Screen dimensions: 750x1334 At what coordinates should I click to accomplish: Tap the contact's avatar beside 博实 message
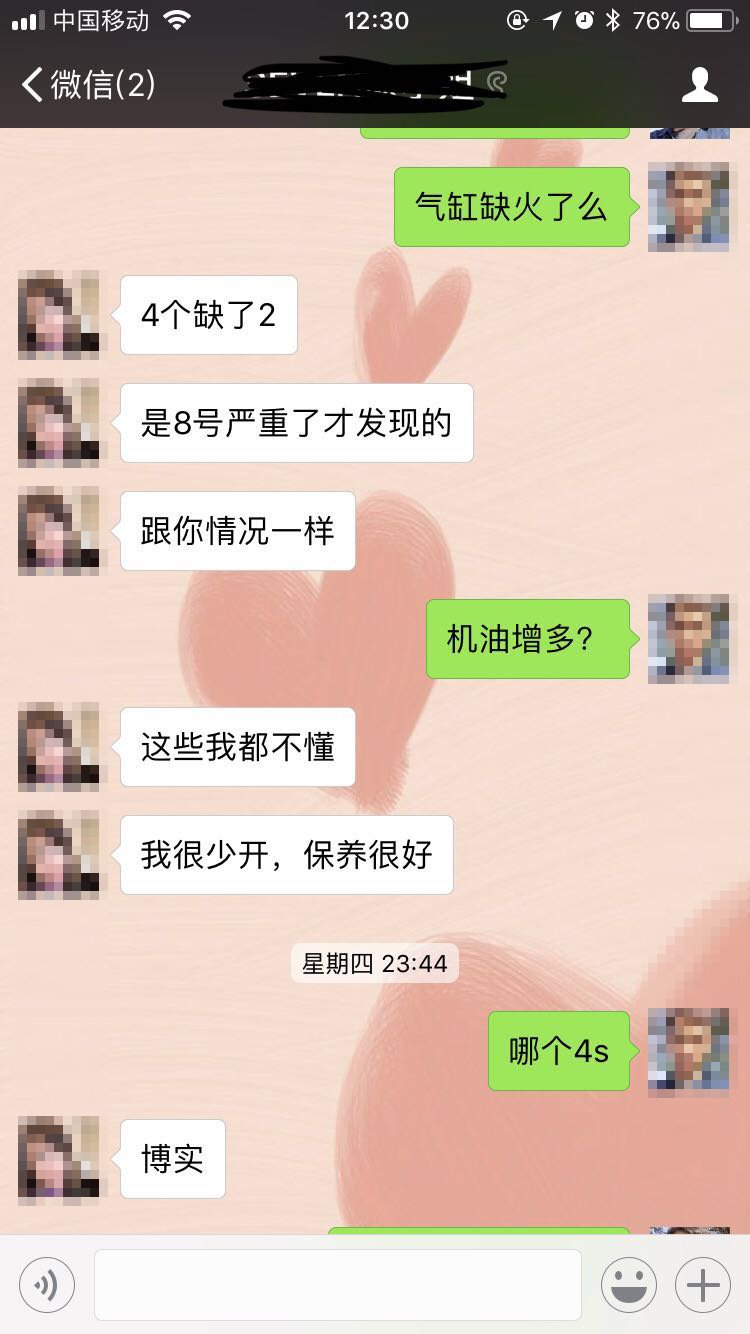[57, 1158]
